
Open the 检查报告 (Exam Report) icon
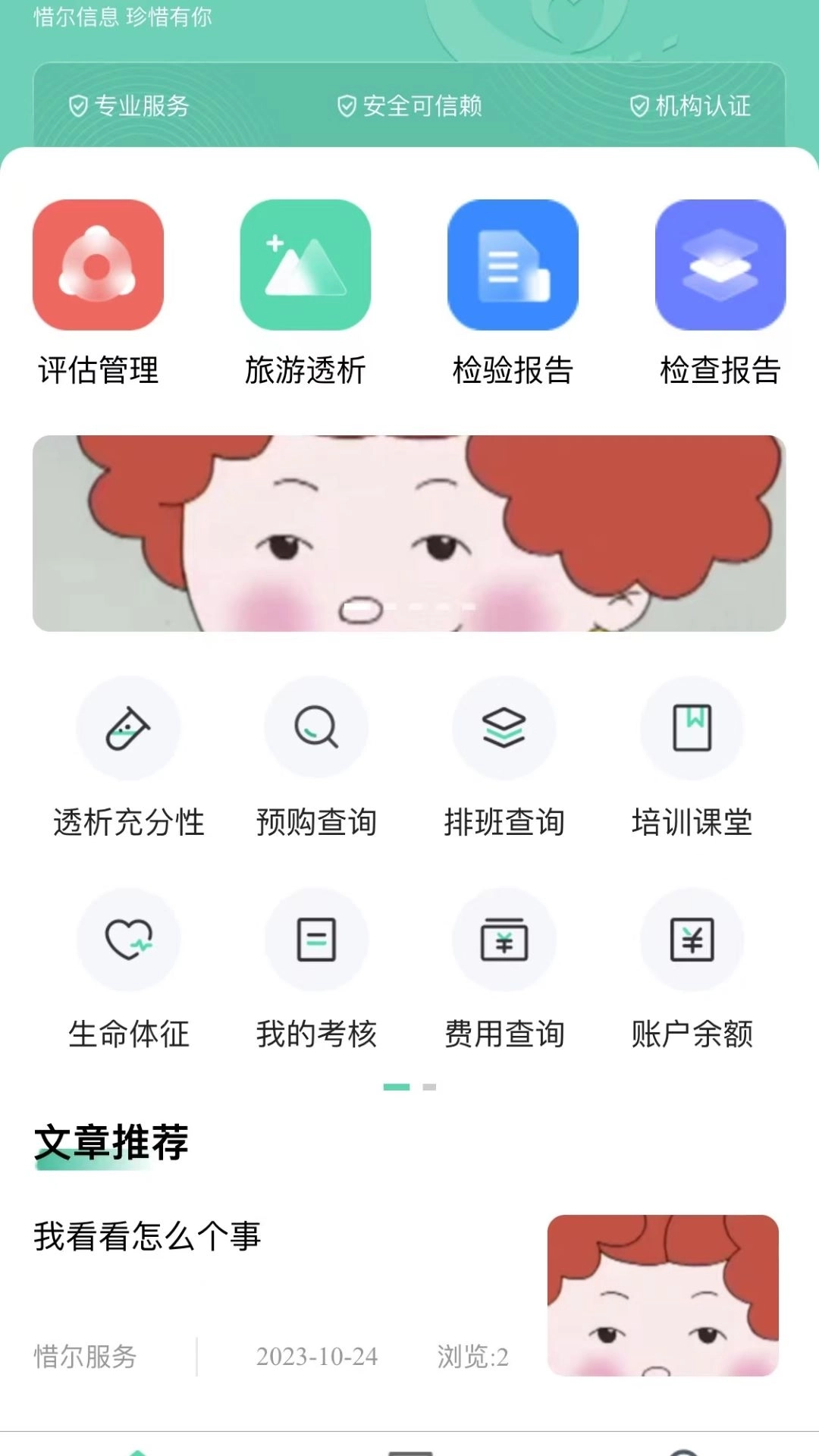[720, 267]
